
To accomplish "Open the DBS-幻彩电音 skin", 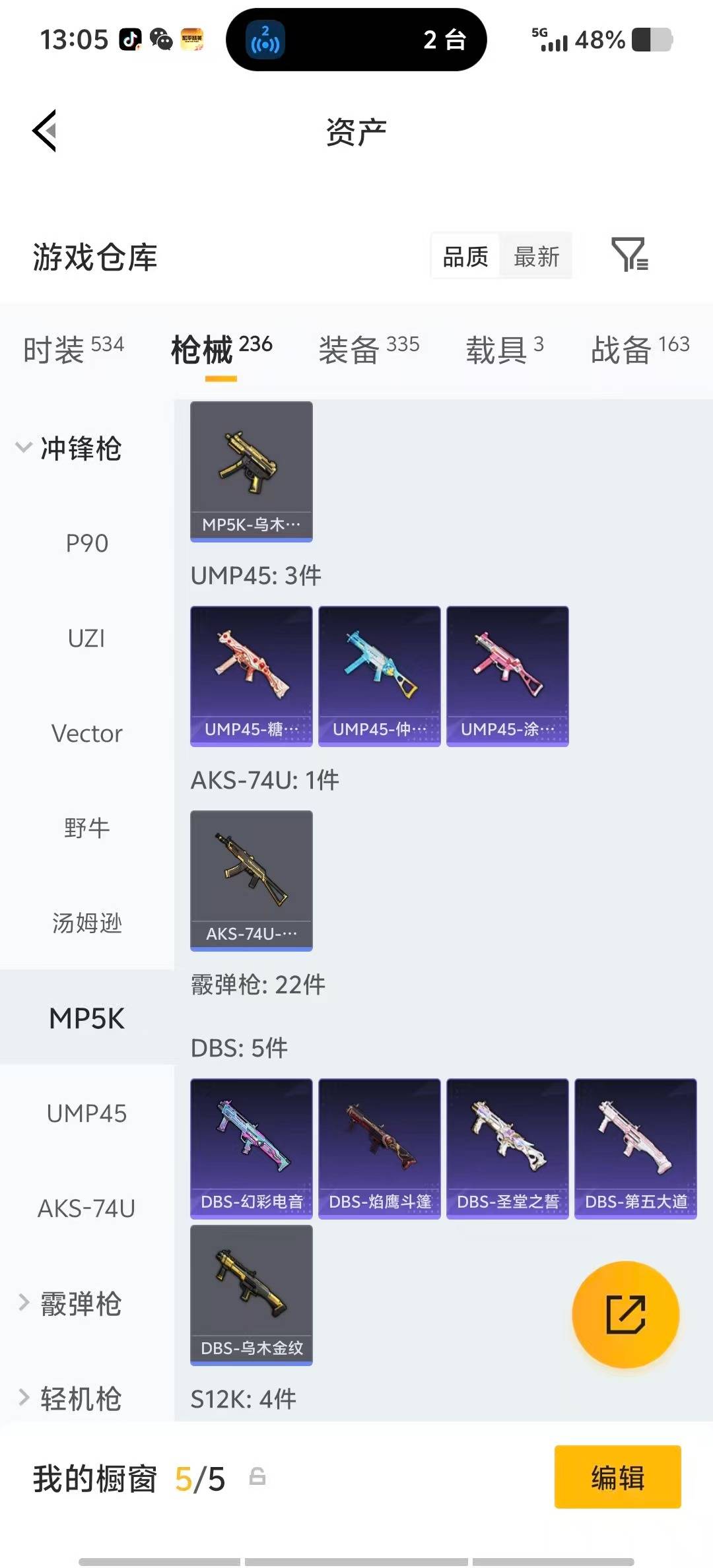I will point(251,1148).
